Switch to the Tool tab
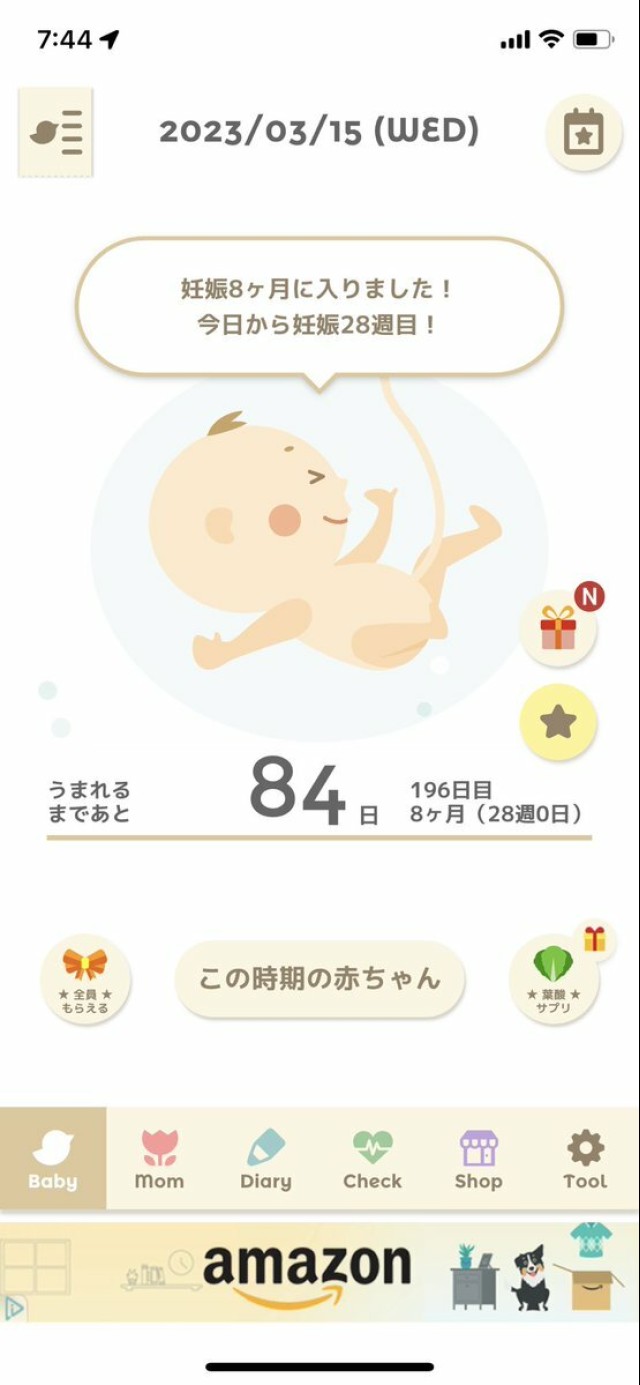This screenshot has width=640, height=1385. pyautogui.click(x=585, y=1159)
